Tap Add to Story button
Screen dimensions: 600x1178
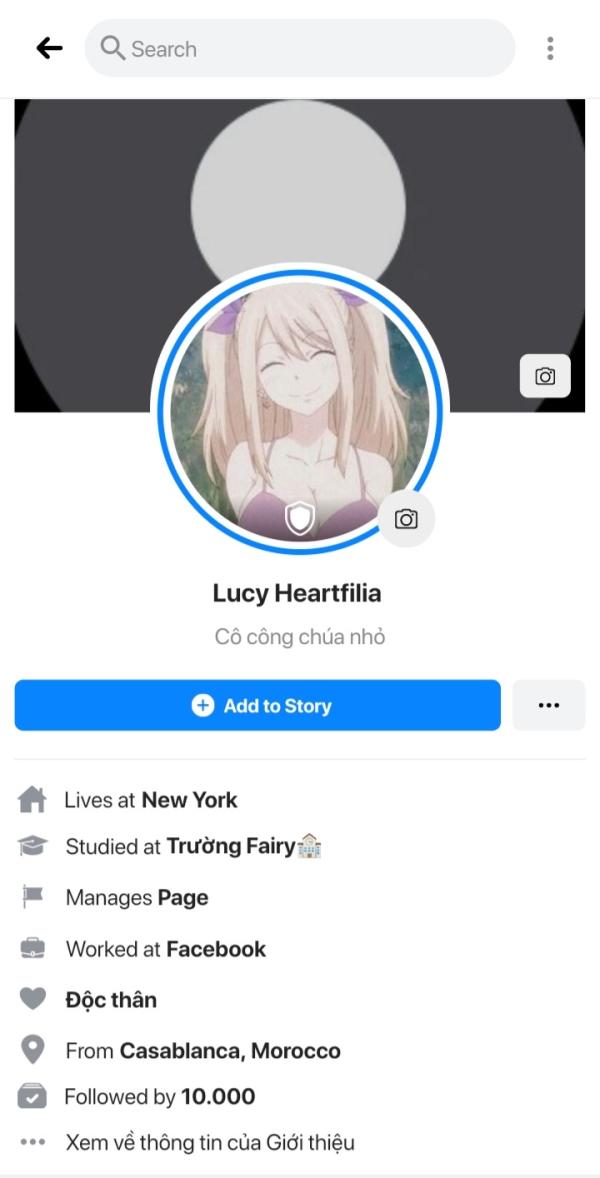(257, 705)
